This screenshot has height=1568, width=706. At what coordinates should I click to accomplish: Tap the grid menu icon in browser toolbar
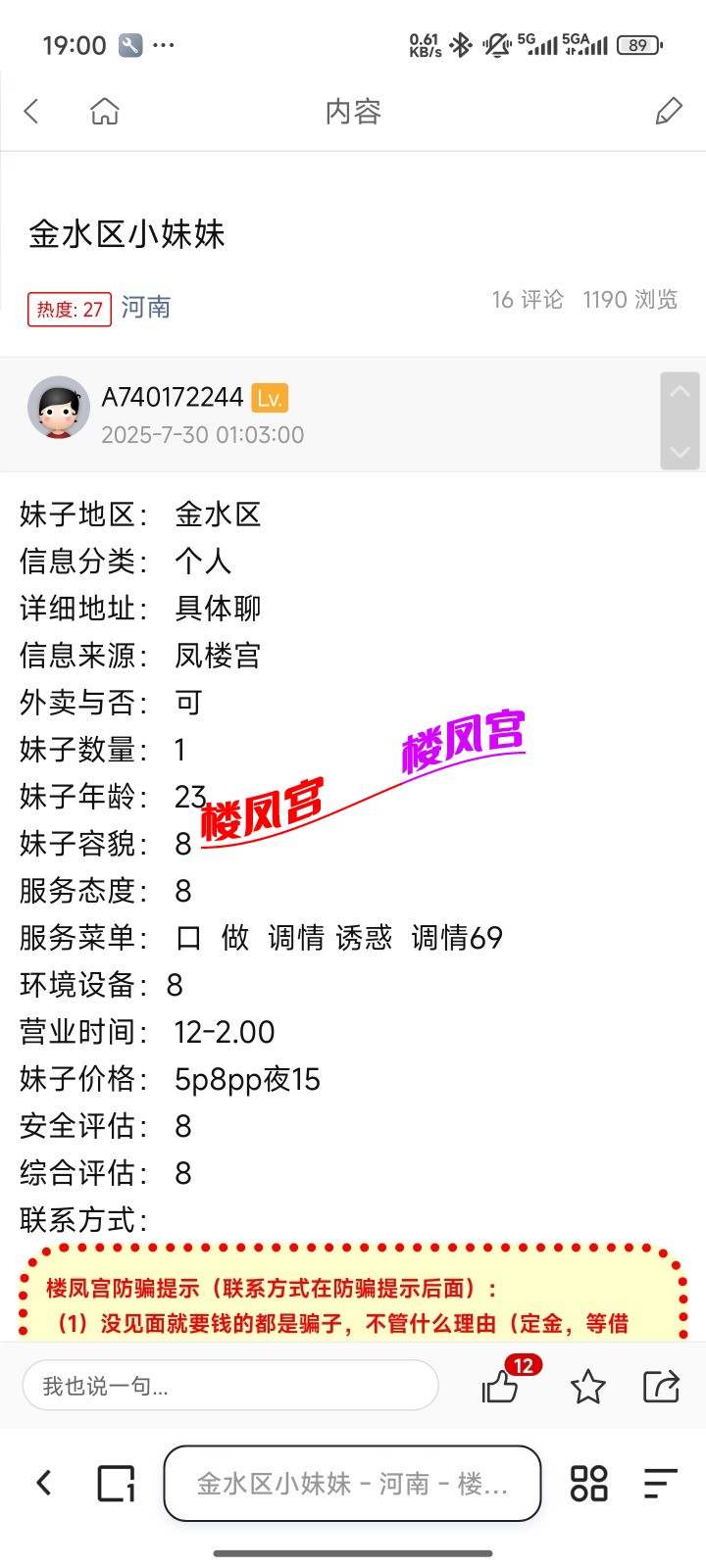click(587, 1483)
